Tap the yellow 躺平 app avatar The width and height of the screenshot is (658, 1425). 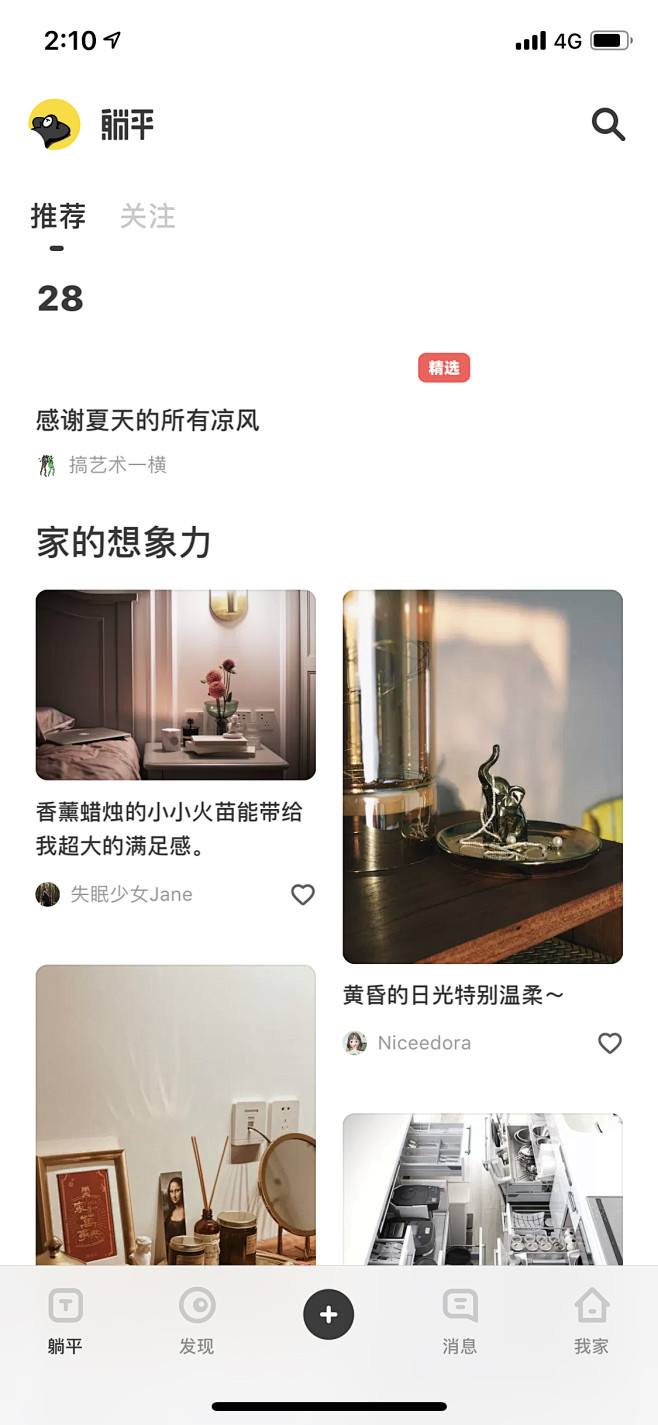54,125
